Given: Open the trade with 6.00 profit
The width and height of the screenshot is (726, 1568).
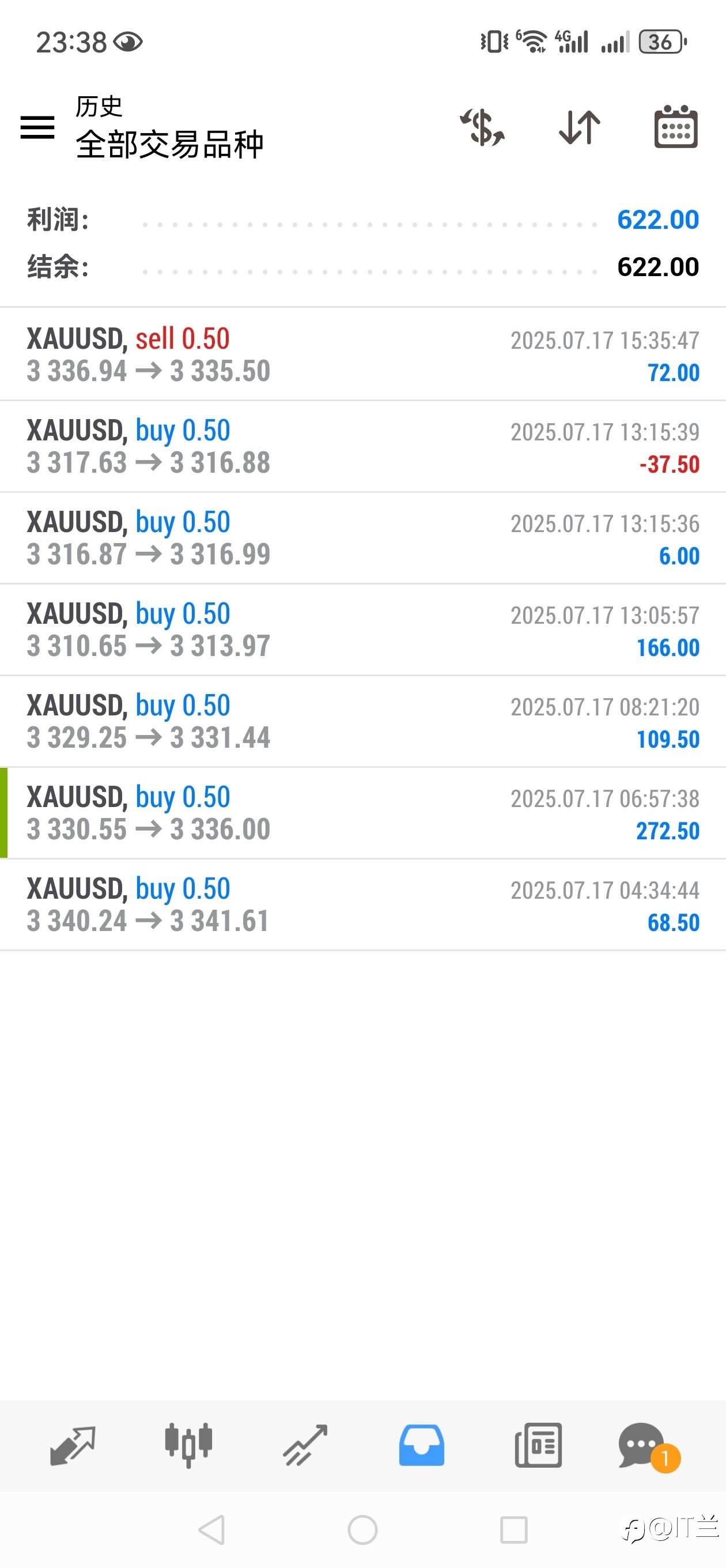Looking at the screenshot, I should click(x=362, y=538).
